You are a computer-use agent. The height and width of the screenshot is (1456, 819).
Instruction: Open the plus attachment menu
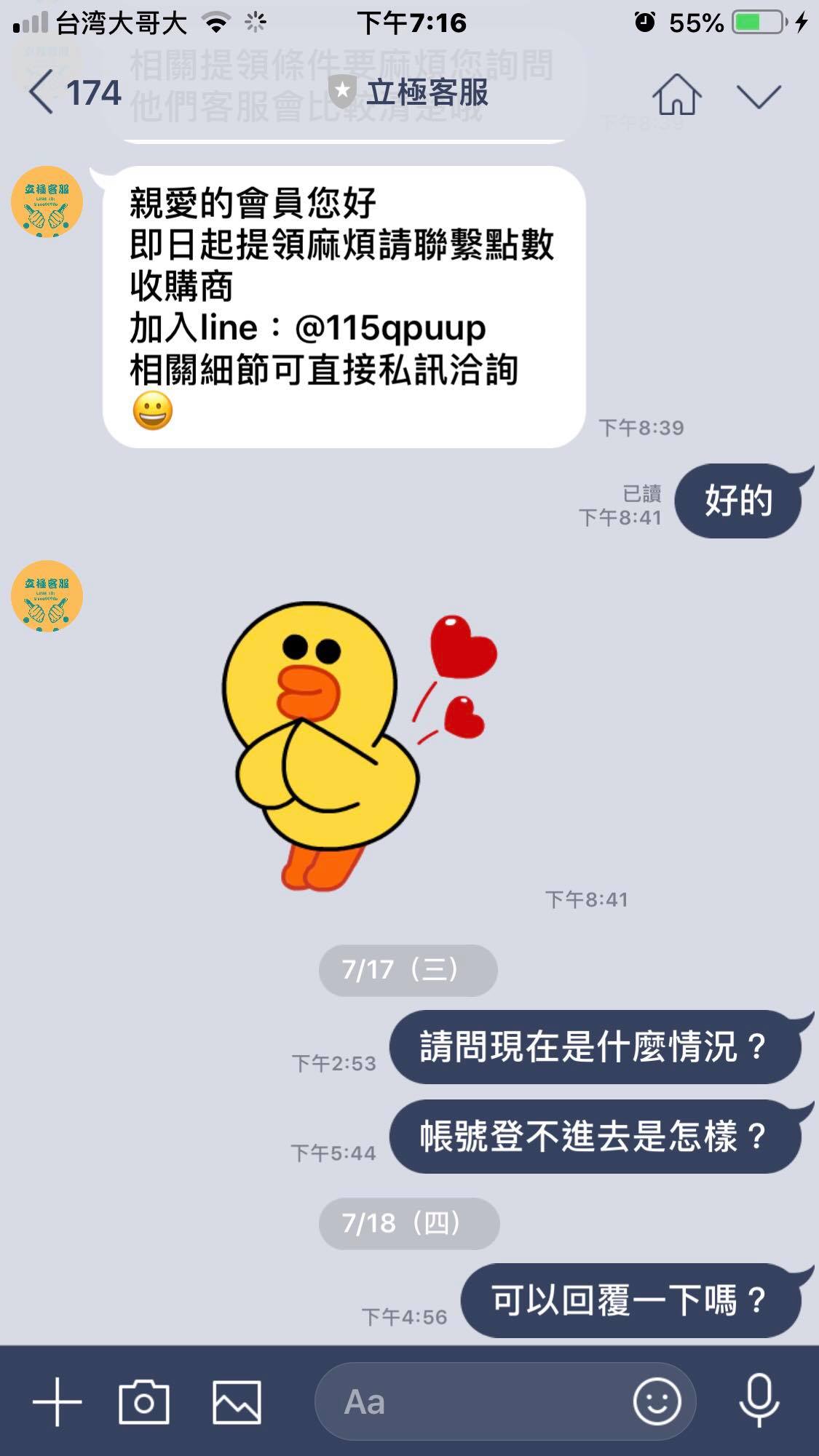click(57, 1401)
